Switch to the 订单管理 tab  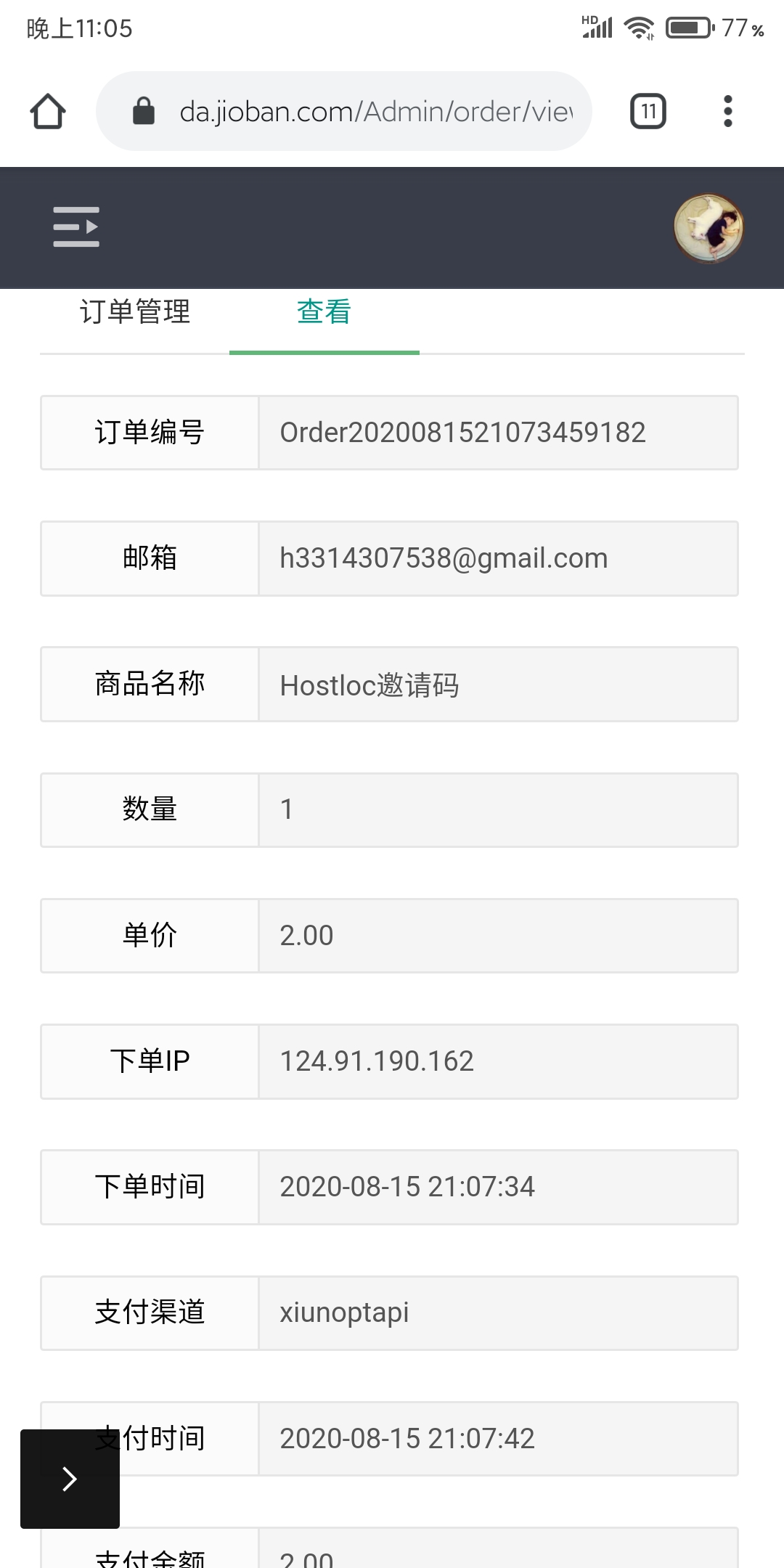coord(135,312)
